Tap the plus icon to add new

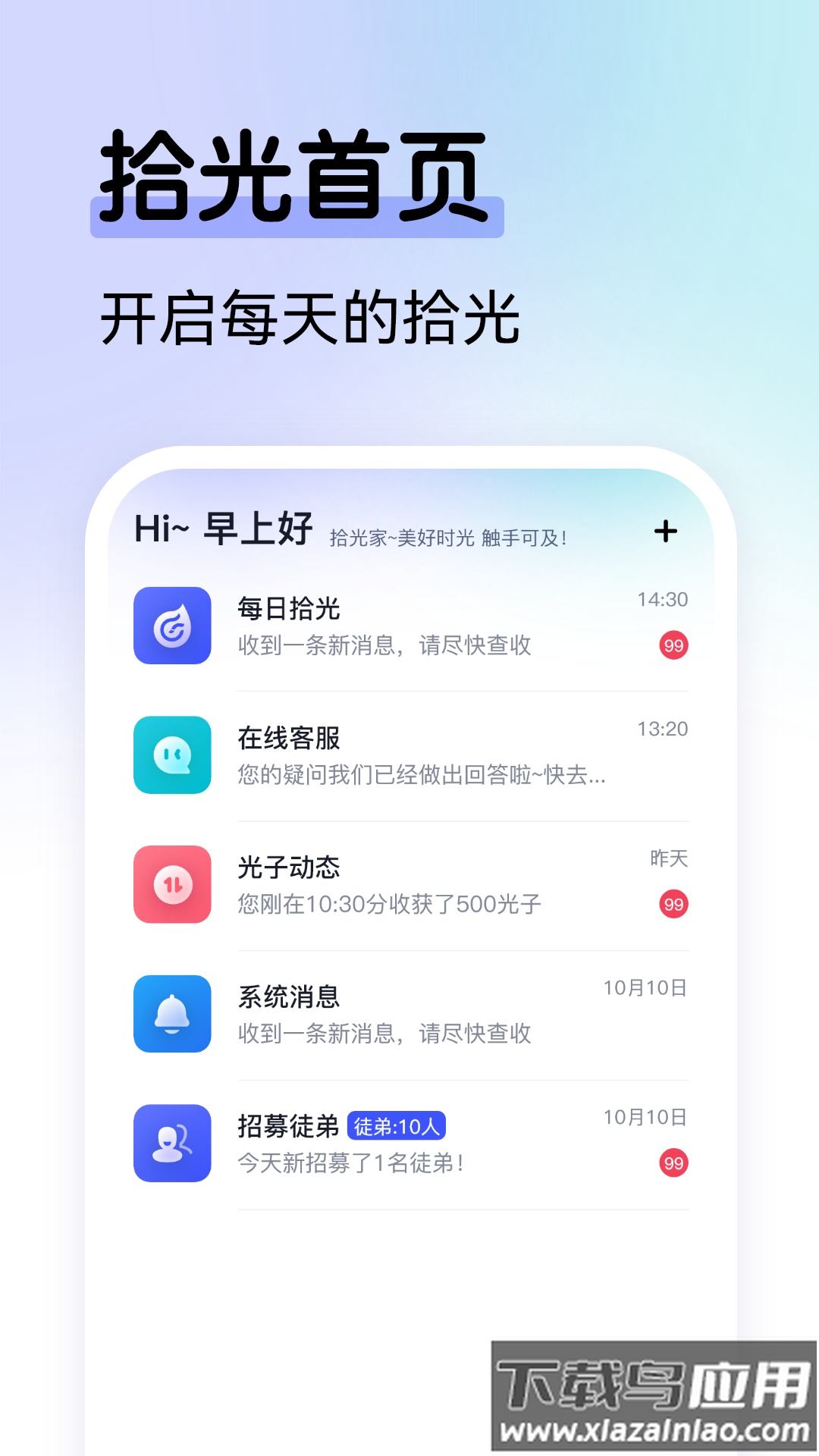tap(667, 532)
